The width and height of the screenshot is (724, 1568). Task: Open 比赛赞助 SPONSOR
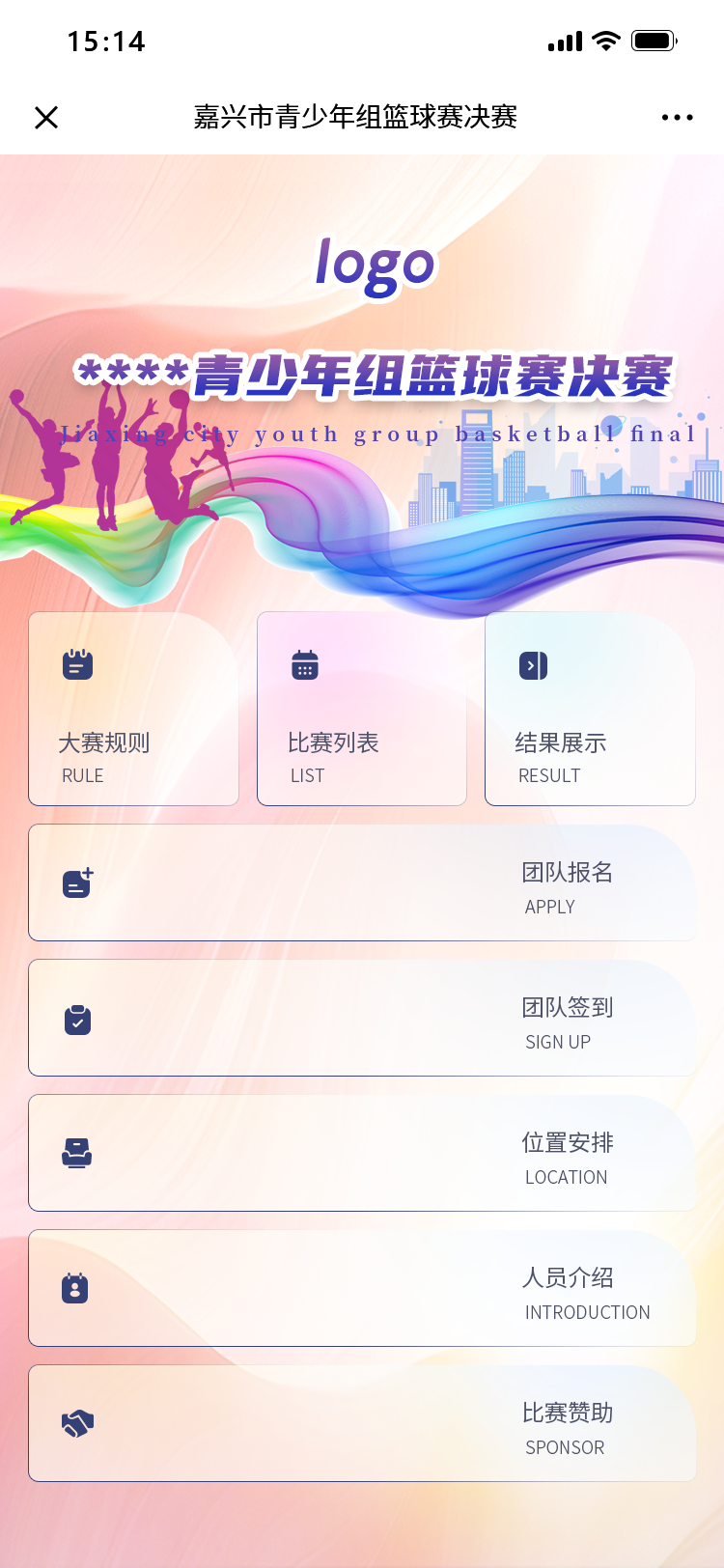362,1423
